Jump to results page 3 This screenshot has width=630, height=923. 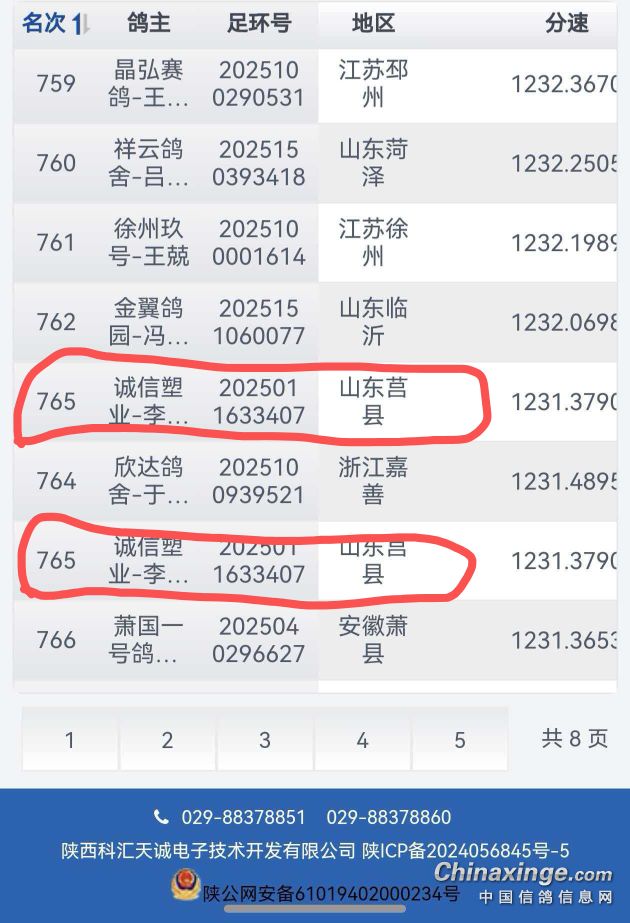click(264, 740)
